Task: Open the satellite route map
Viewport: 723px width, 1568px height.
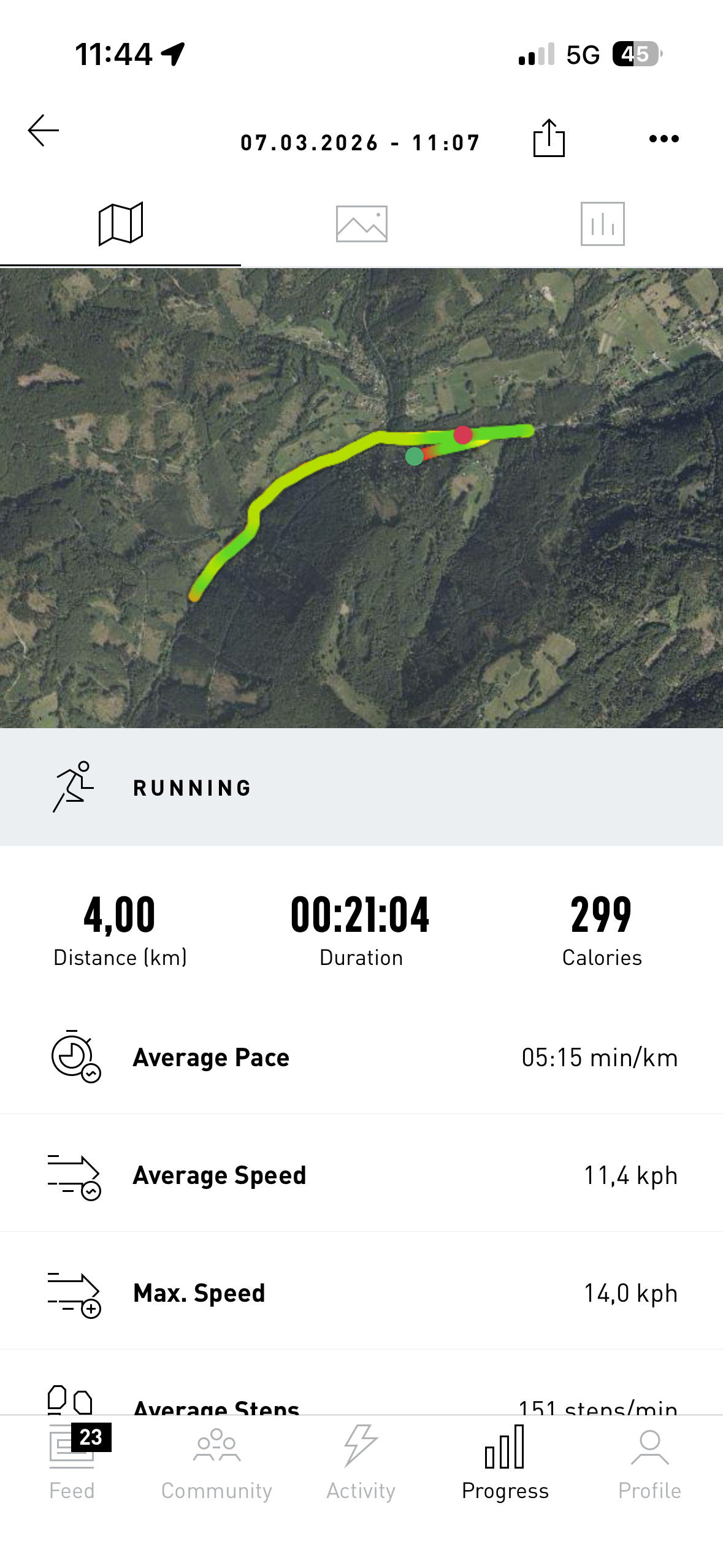Action: (361, 498)
